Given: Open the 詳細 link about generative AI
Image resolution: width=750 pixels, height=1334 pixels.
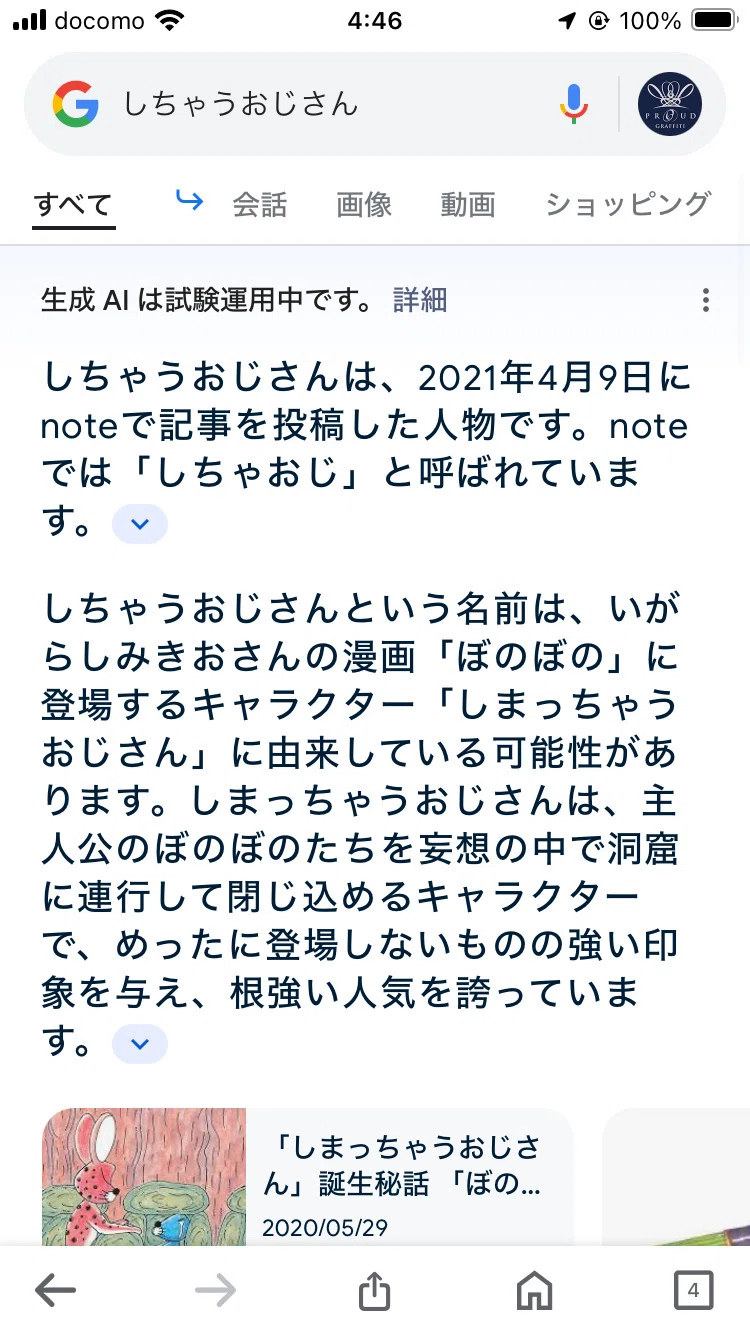Looking at the screenshot, I should click(x=420, y=299).
